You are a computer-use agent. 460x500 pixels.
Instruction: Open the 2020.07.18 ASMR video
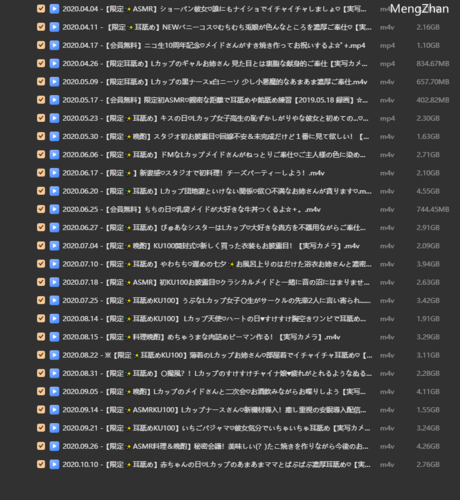216,282
